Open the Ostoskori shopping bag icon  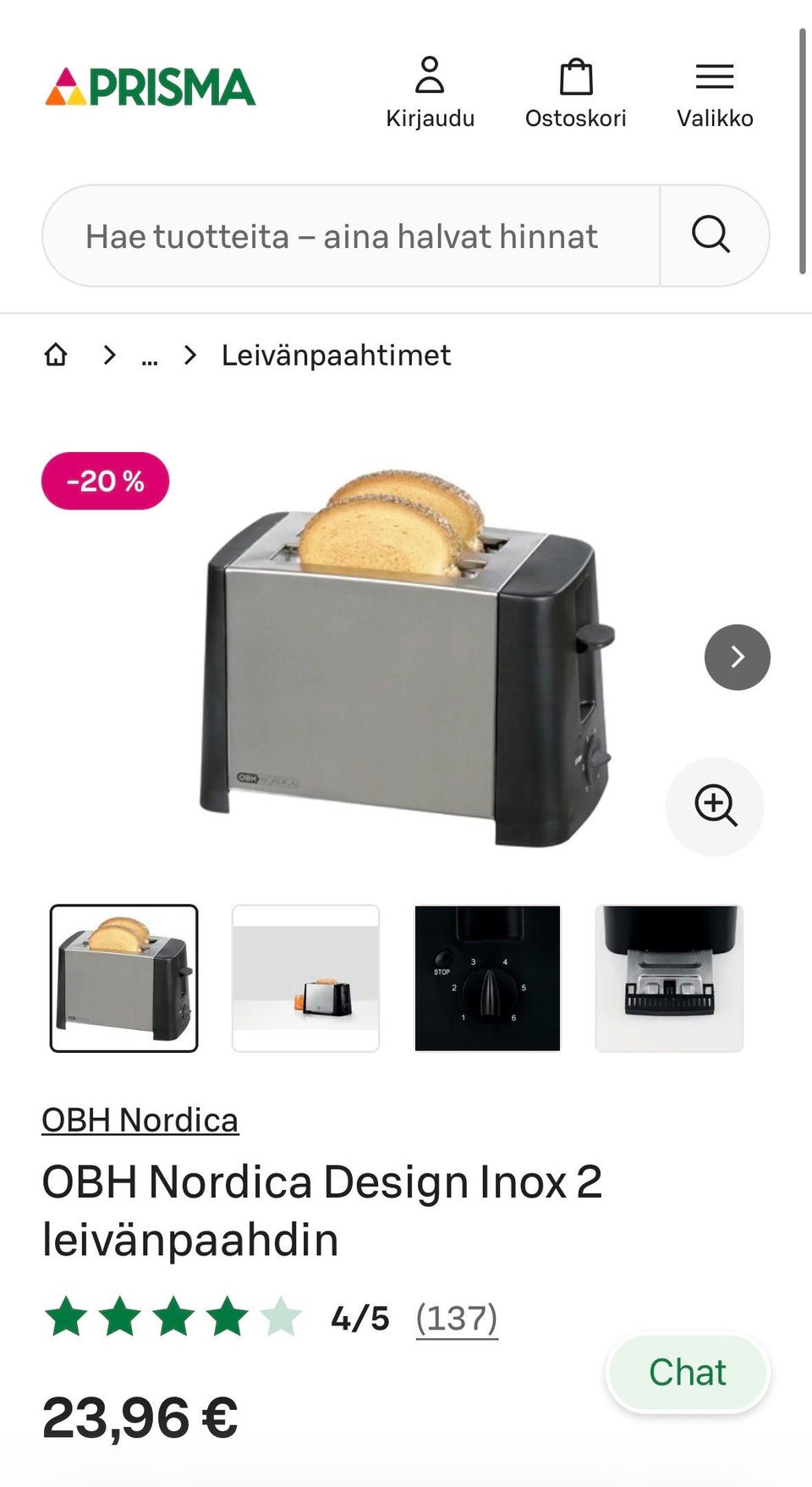(576, 85)
